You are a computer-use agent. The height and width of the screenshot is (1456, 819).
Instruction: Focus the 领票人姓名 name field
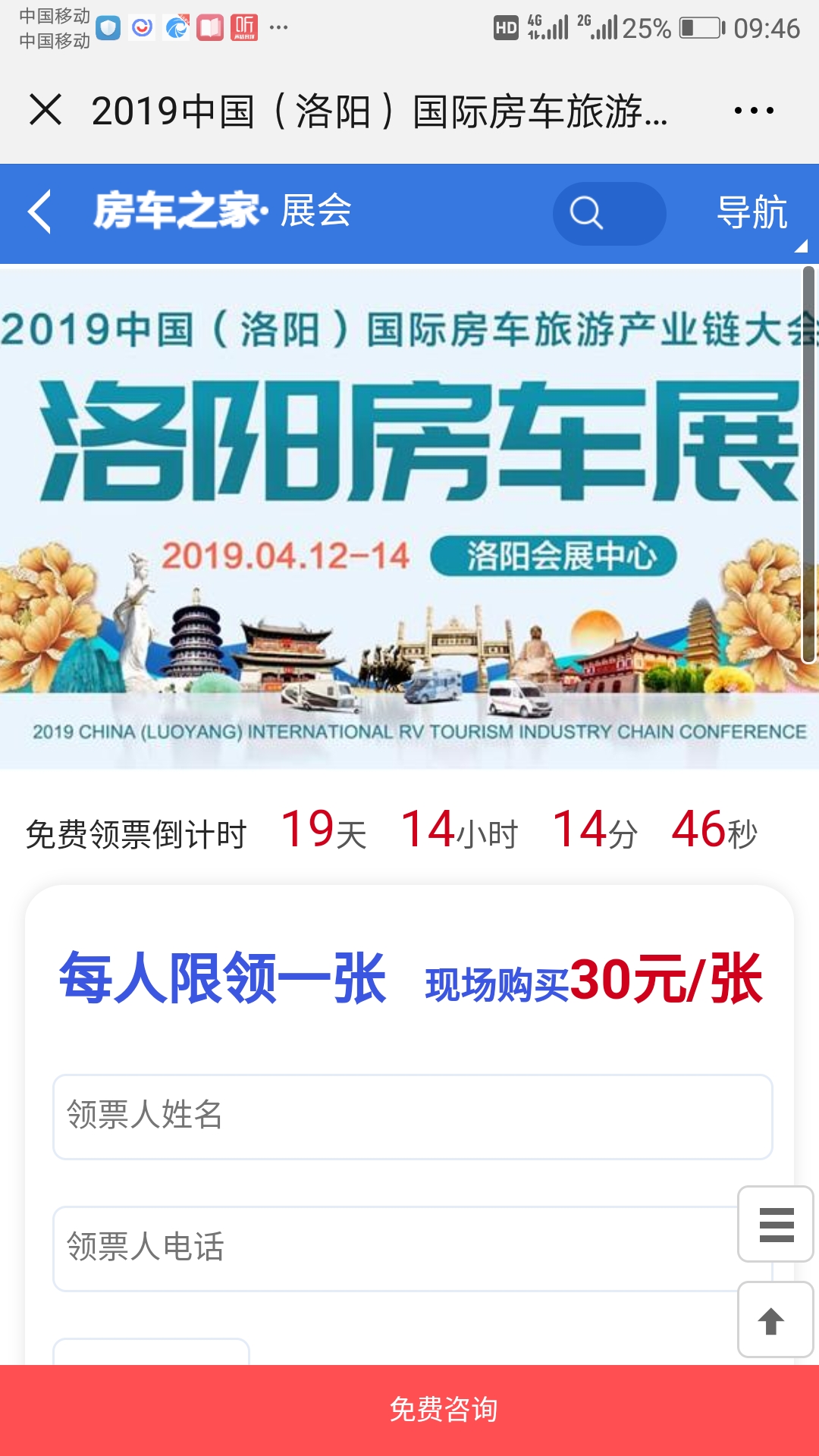coord(413,1116)
